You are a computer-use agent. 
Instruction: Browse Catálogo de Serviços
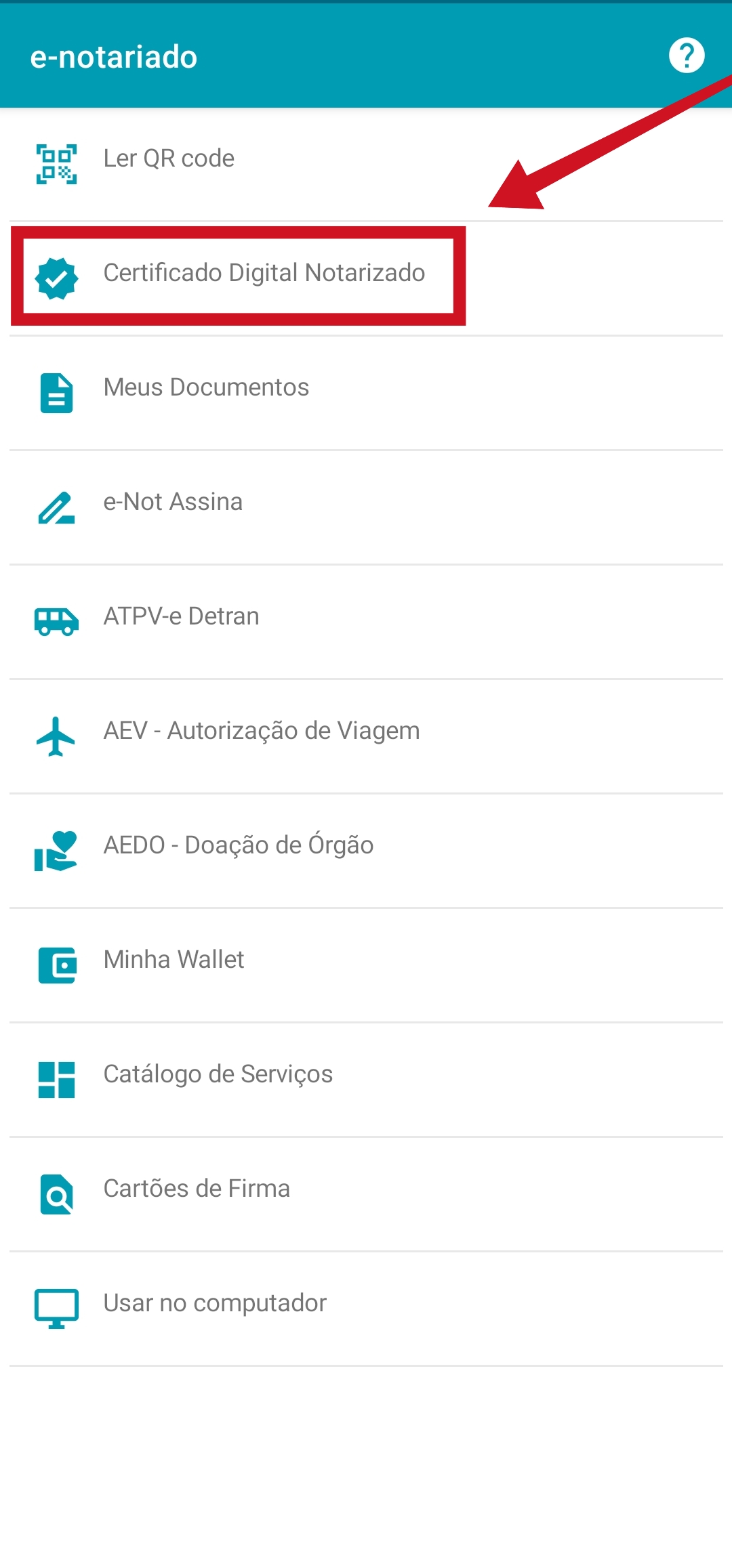point(218,1075)
